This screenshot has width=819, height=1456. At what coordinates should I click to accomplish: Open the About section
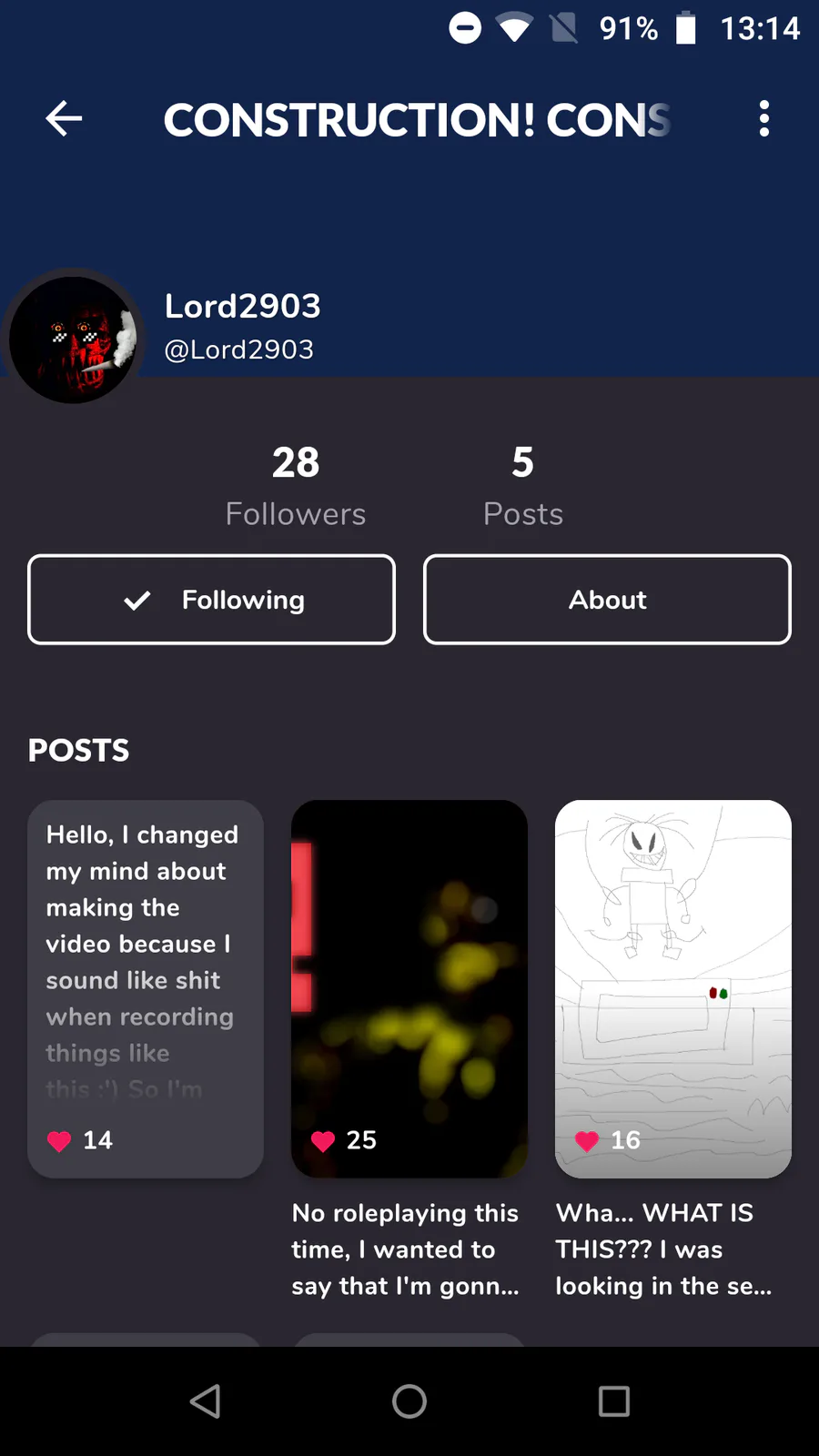click(x=607, y=600)
